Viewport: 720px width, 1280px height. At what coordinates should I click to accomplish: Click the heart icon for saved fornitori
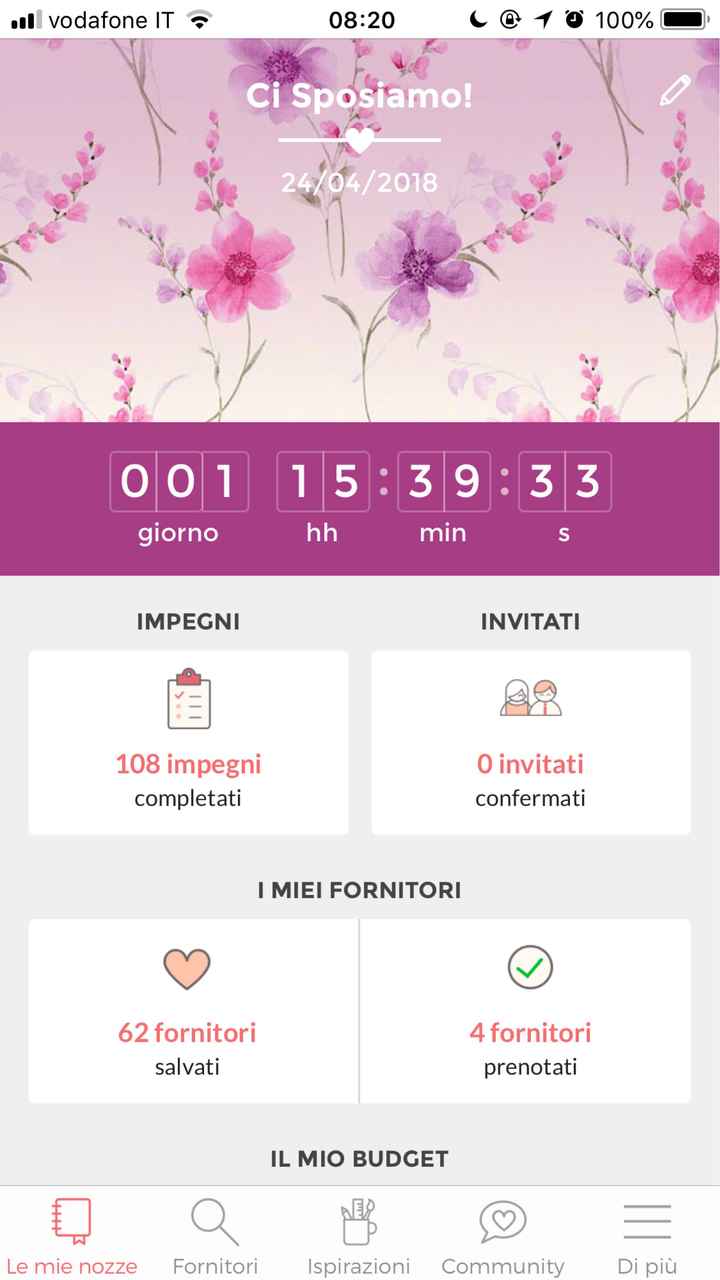coord(188,967)
